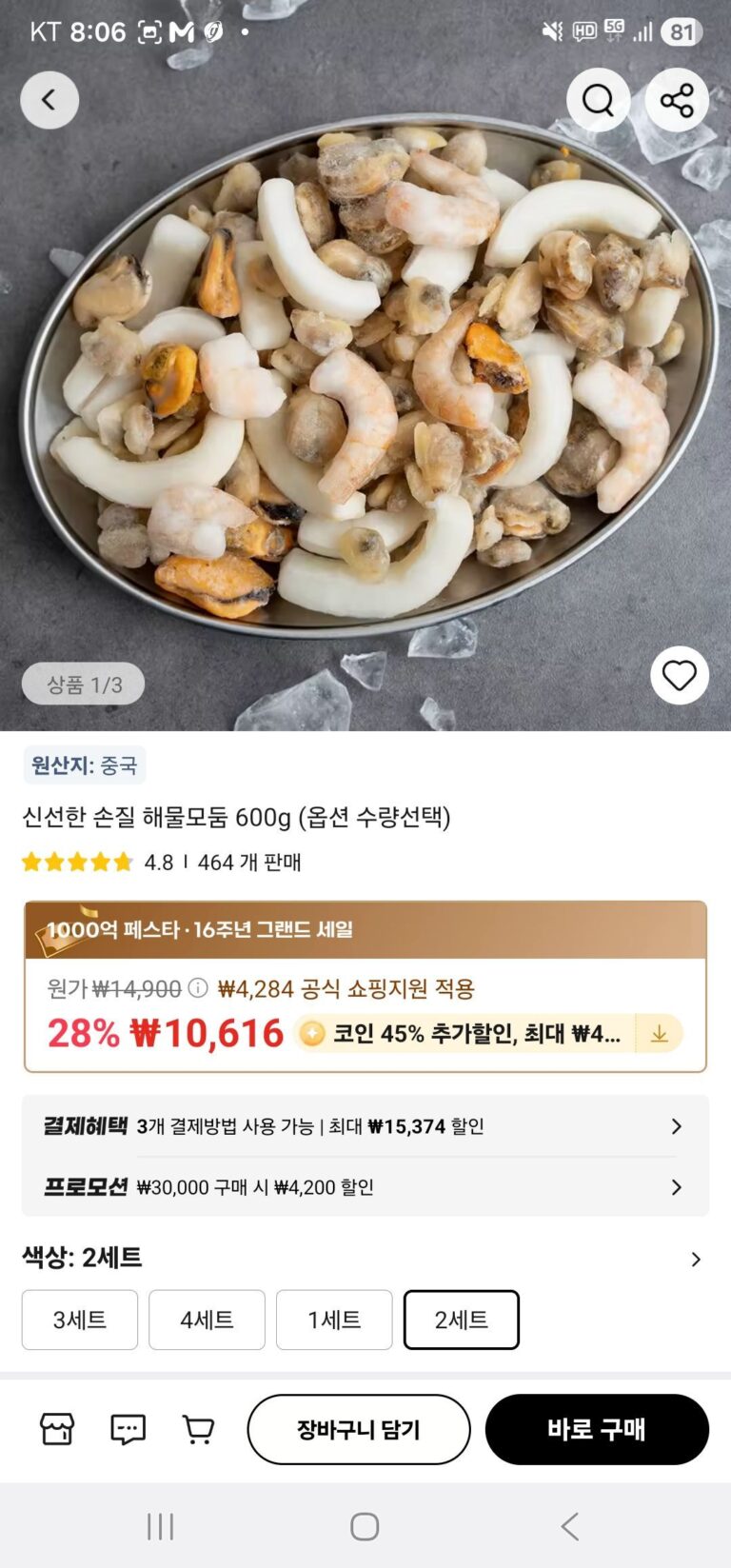Expand 결제혜택 payment benefits row

click(x=676, y=1126)
